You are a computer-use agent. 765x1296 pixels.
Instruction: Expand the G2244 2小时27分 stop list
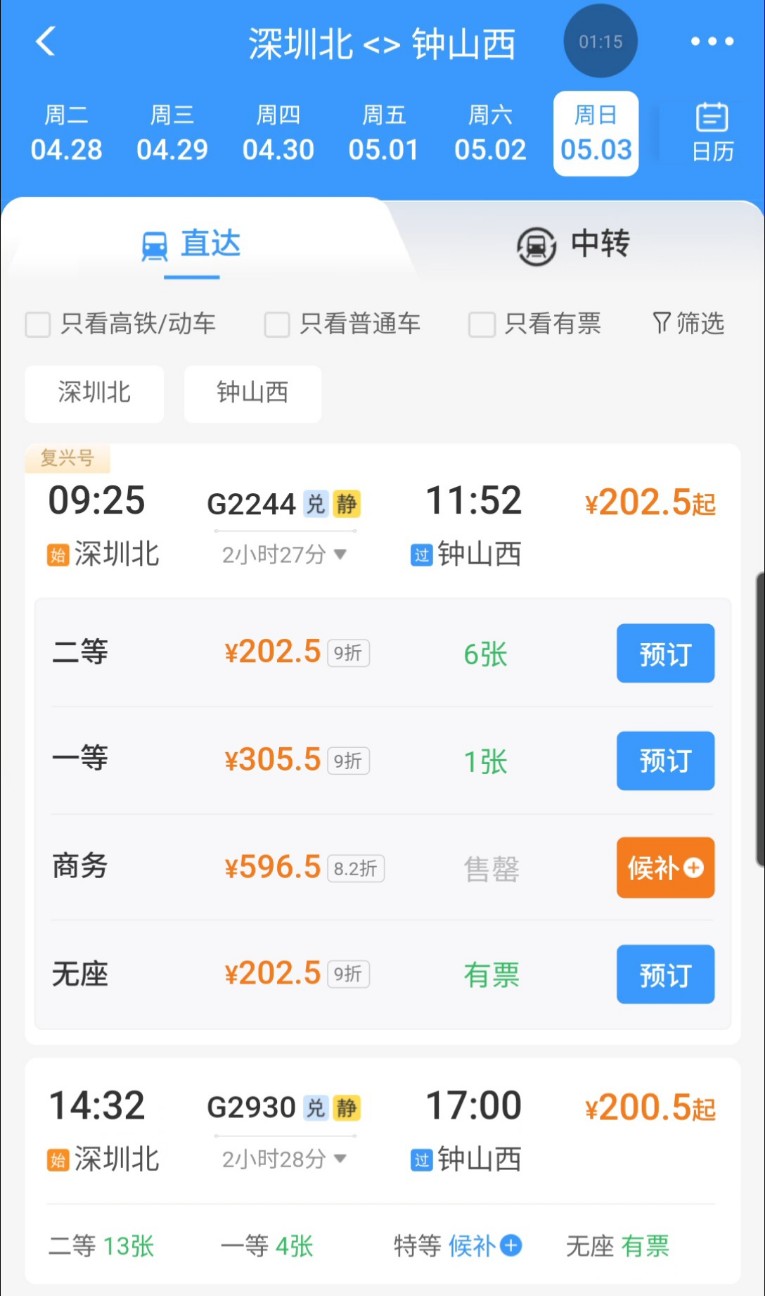pos(285,554)
